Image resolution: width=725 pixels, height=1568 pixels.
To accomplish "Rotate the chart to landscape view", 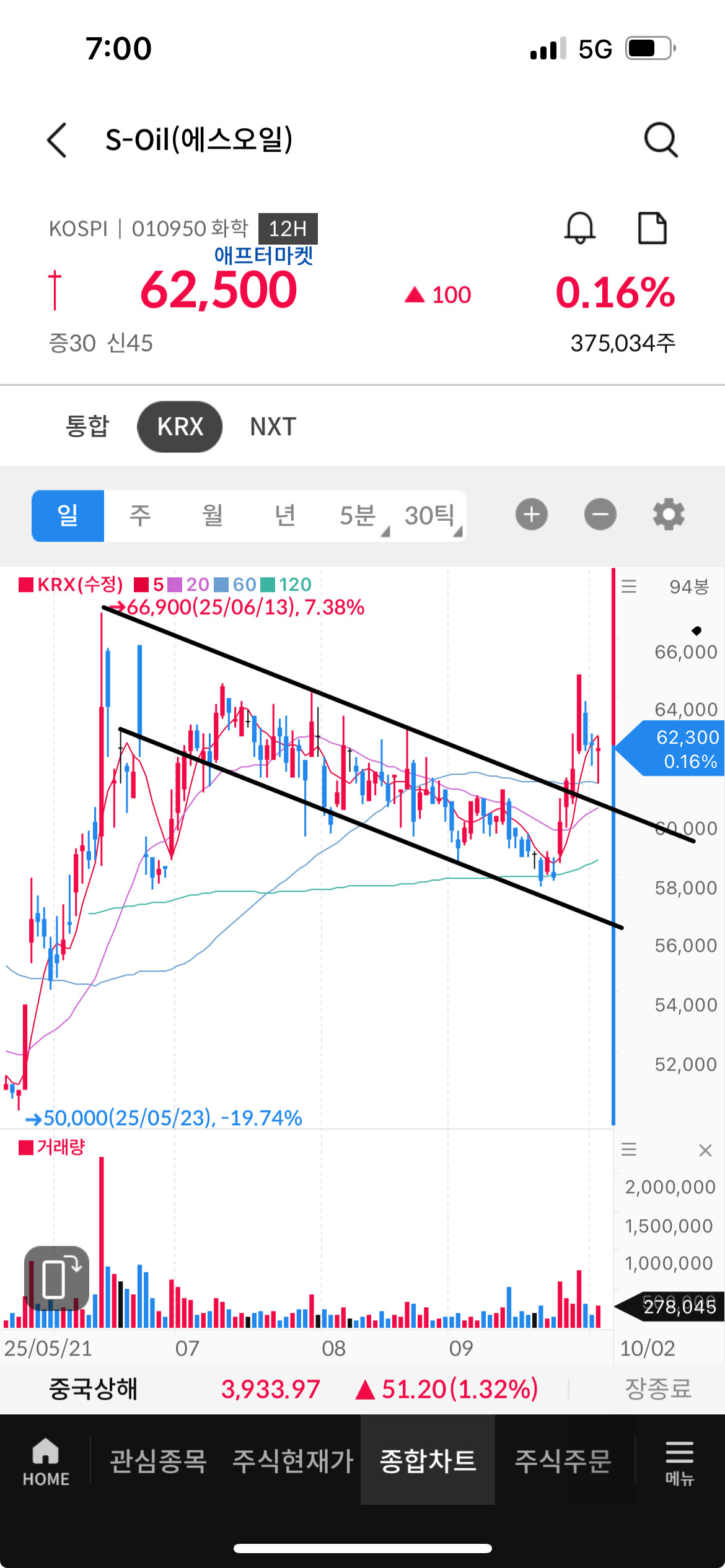I will [56, 1278].
